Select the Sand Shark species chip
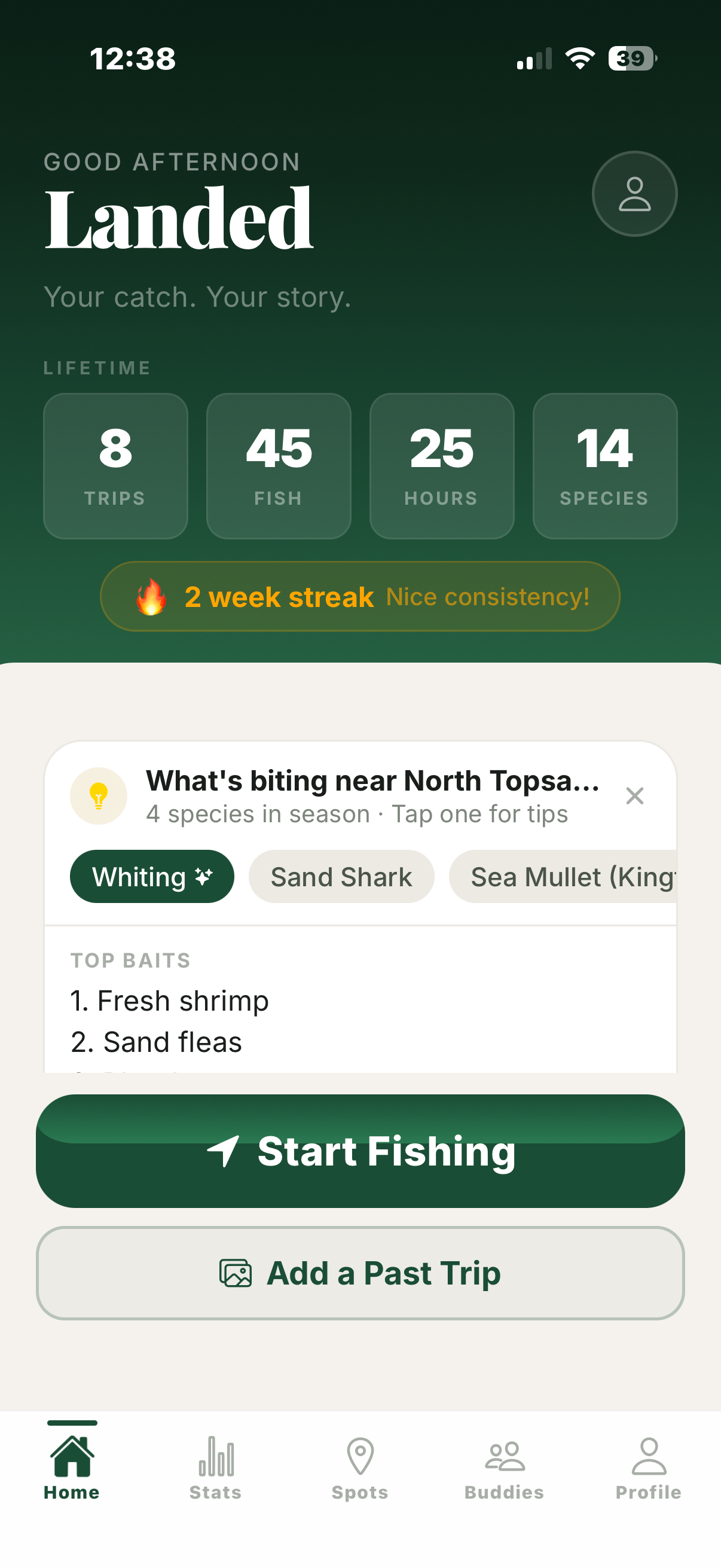721x1568 pixels. 341,877
